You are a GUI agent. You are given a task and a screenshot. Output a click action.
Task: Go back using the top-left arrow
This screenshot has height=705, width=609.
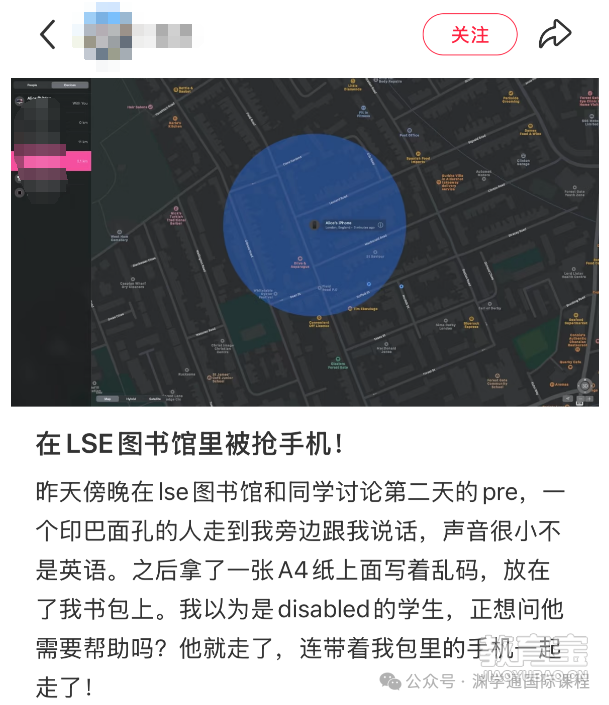tap(47, 35)
